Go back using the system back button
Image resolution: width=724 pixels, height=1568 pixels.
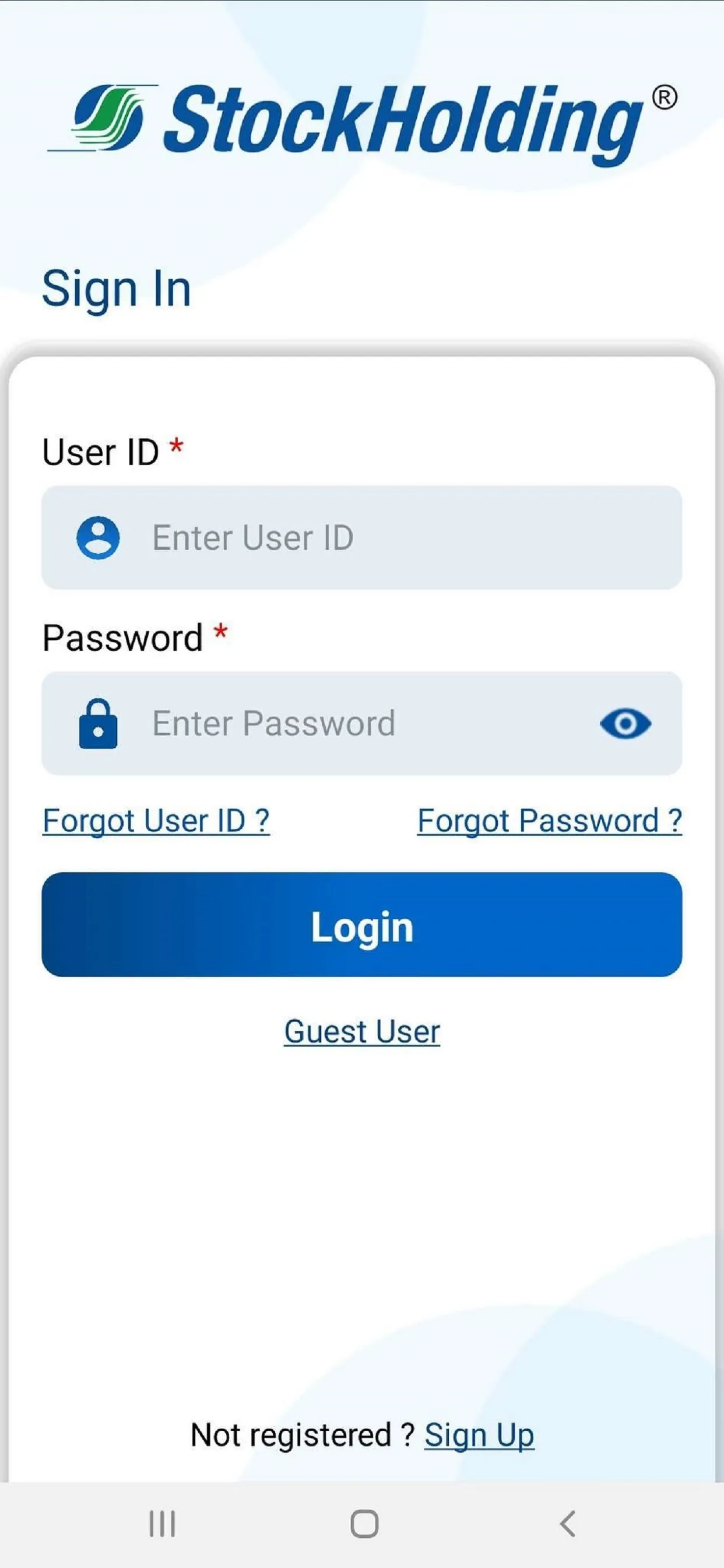[x=567, y=1524]
